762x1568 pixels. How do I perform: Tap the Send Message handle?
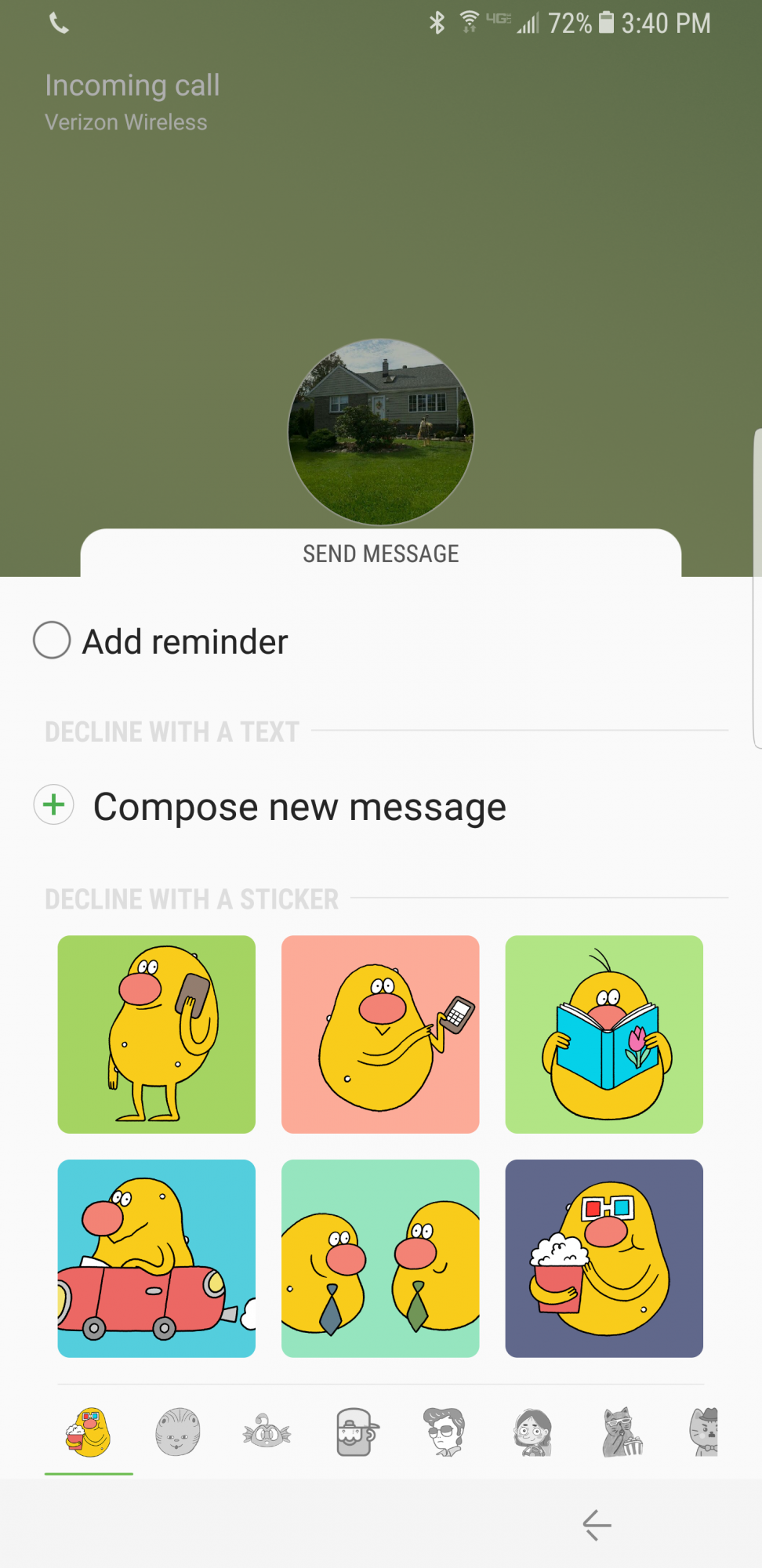pos(381,554)
